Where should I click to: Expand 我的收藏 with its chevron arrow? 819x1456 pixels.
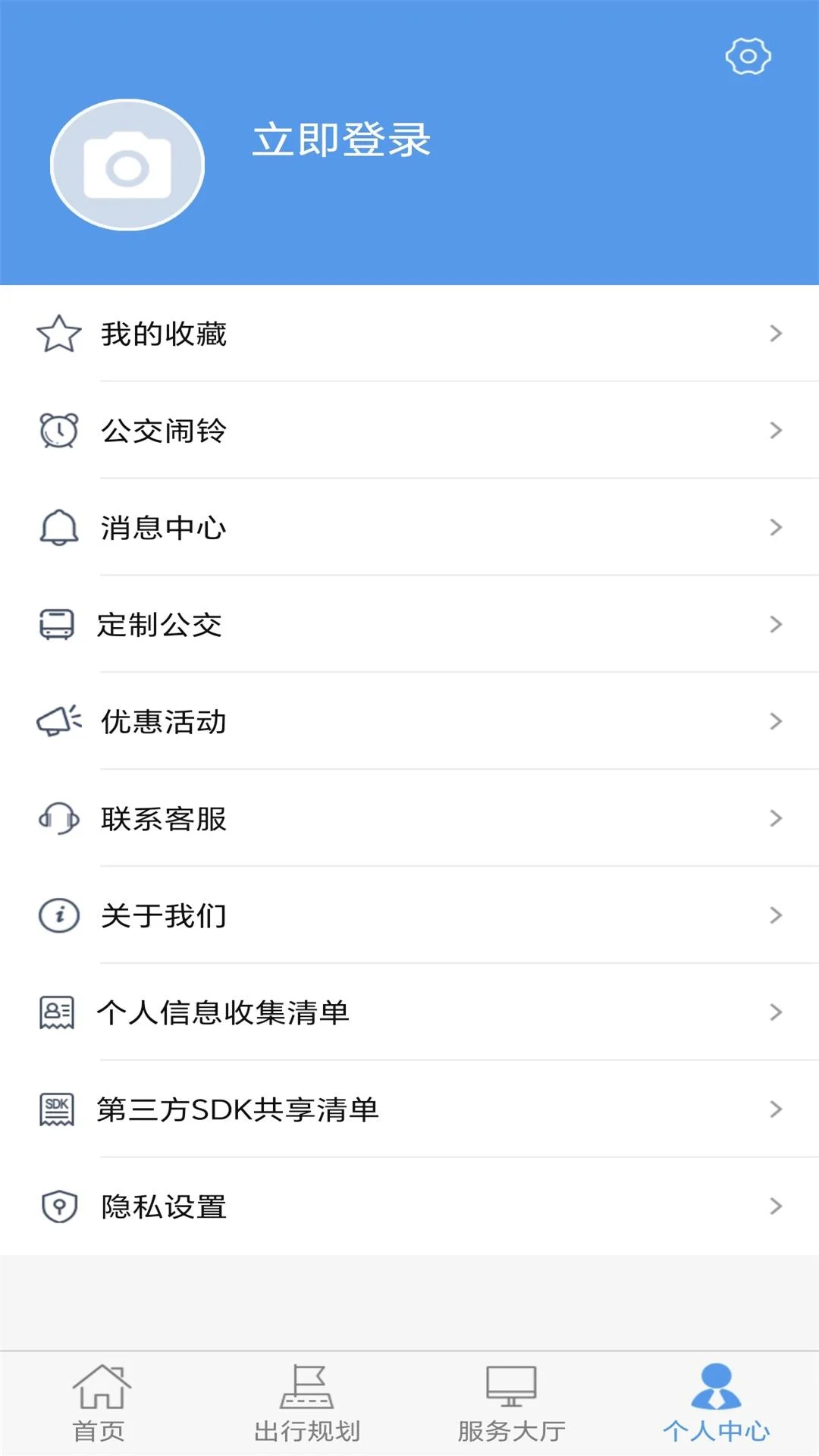pos(774,332)
